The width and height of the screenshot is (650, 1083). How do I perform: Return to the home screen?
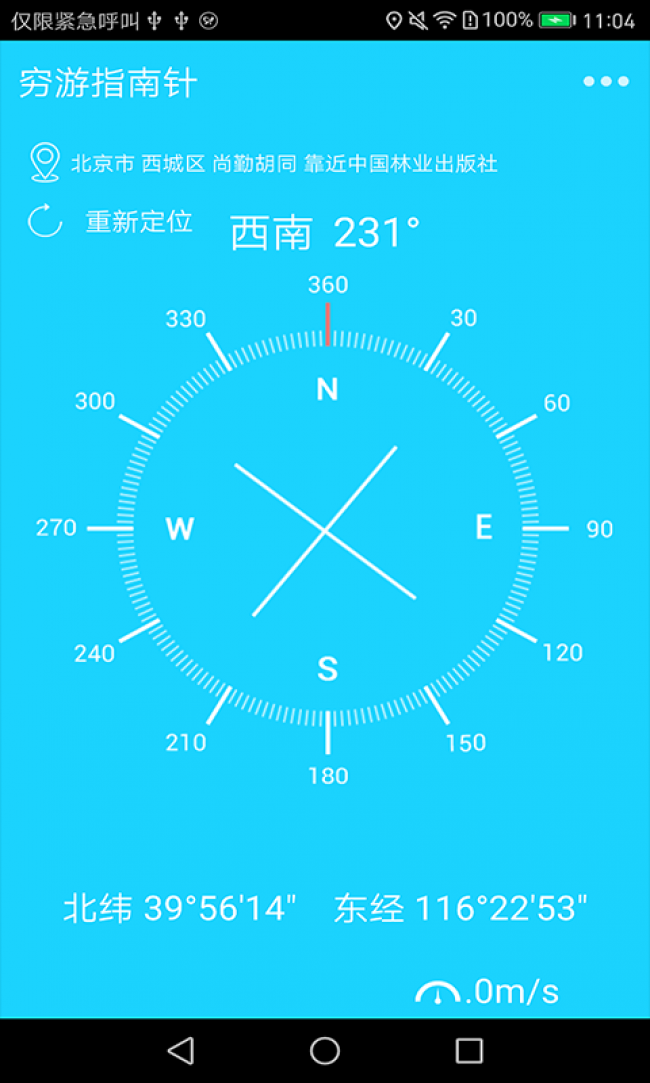coord(325,1050)
